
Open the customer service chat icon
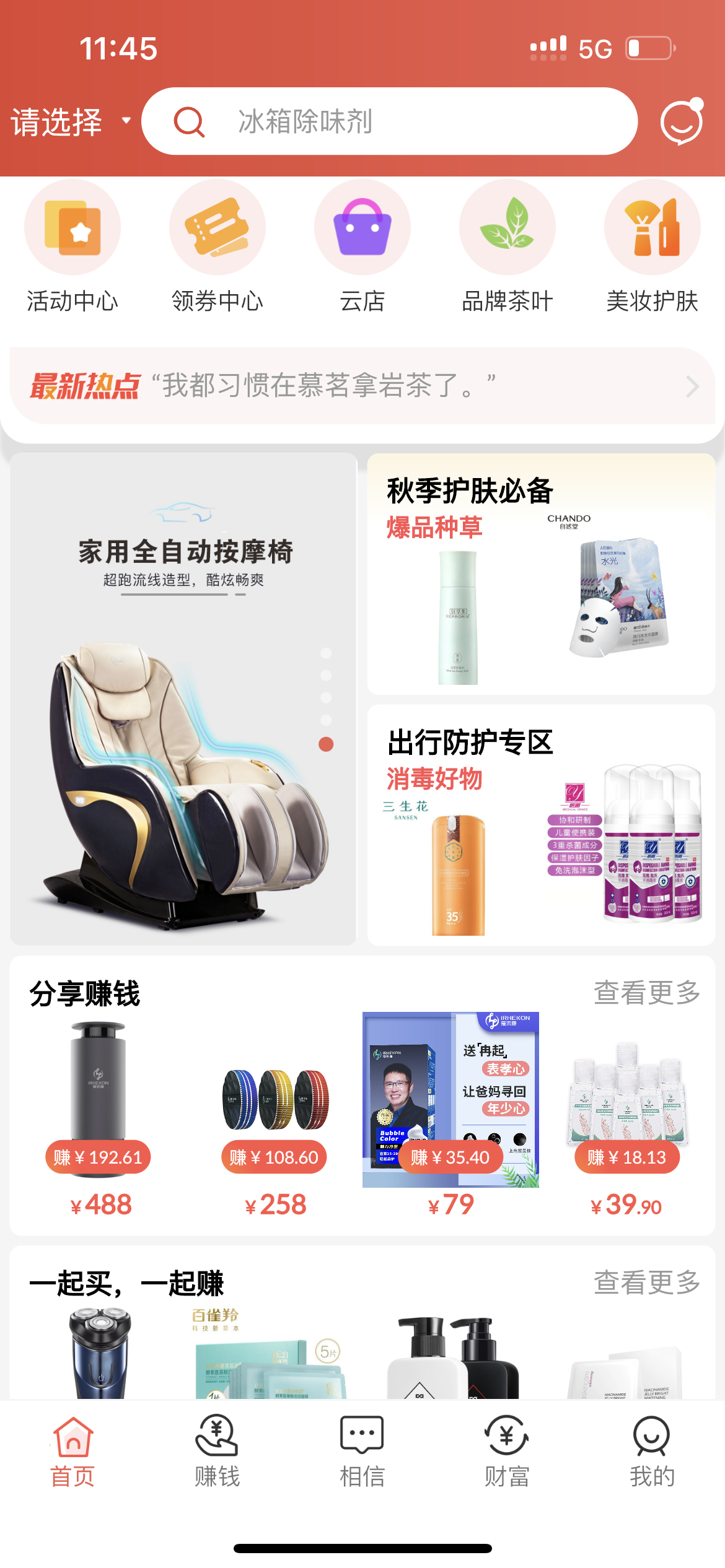tap(681, 122)
